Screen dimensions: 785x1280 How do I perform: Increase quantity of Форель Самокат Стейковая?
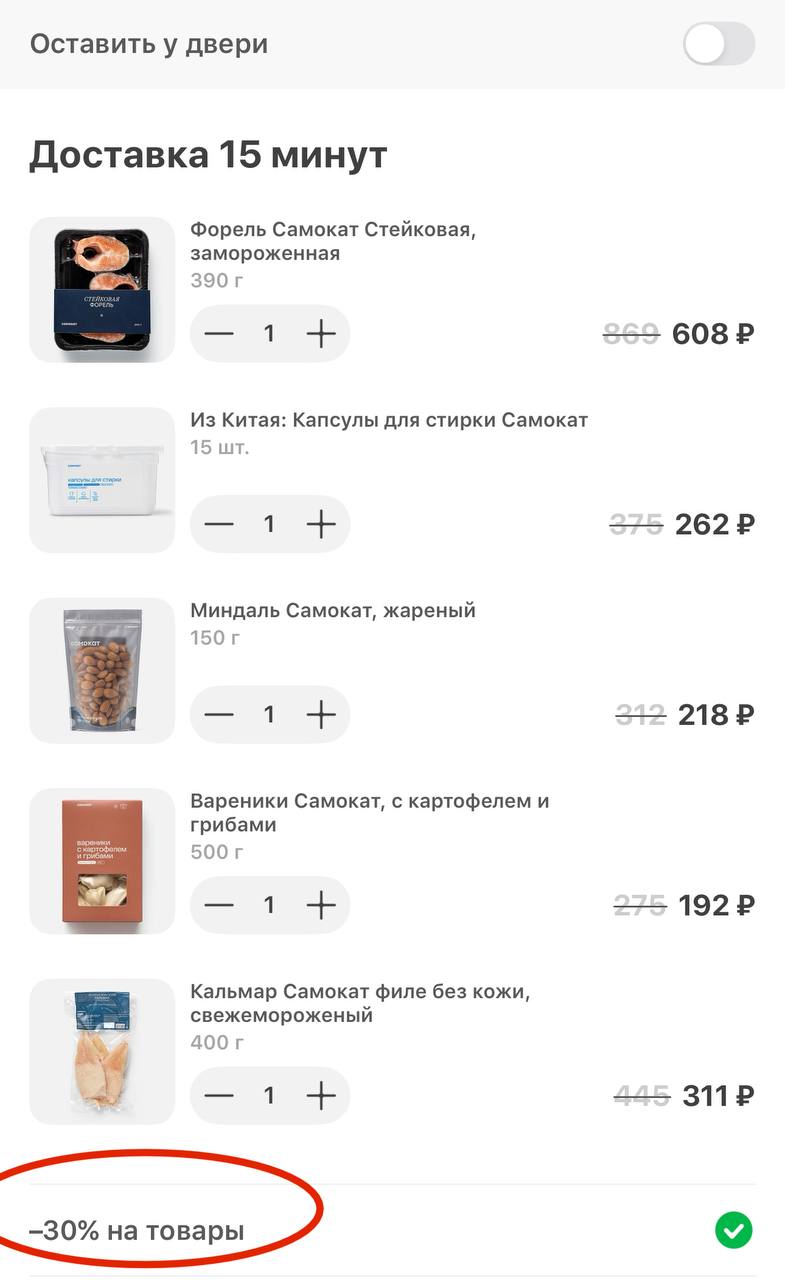320,334
